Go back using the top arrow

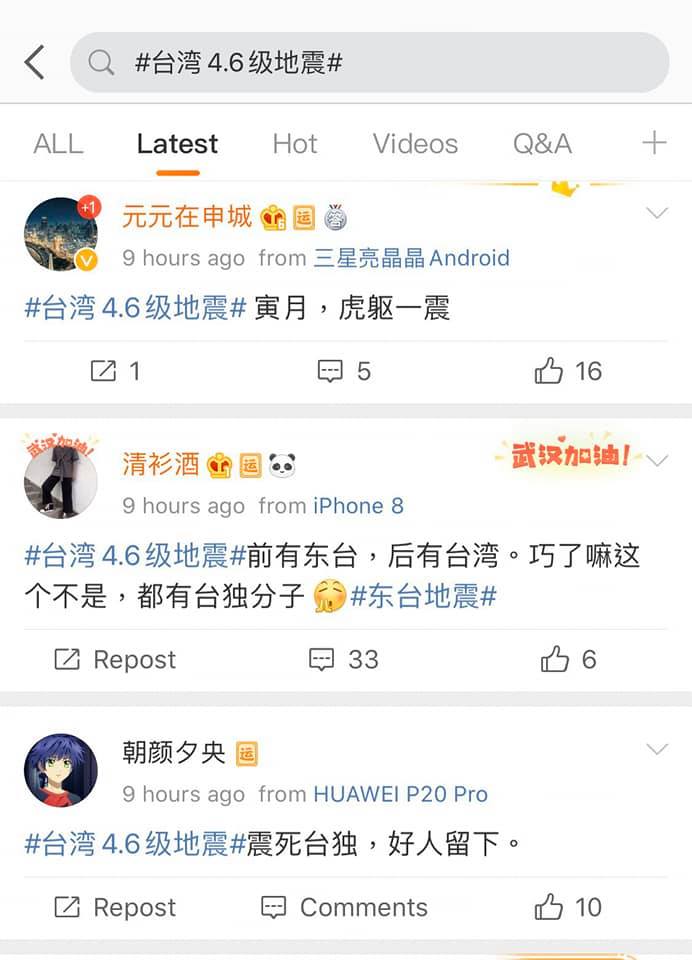(34, 63)
